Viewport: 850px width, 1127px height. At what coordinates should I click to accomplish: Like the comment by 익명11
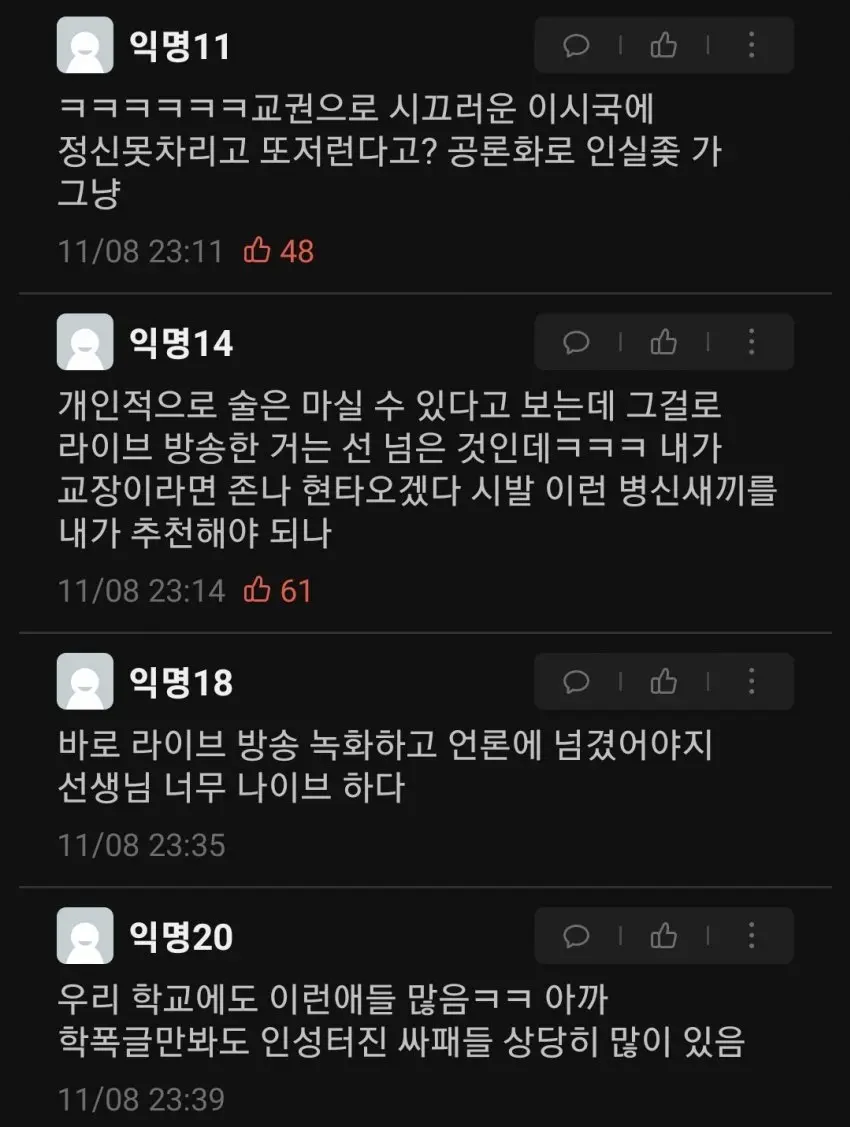[x=664, y=45]
